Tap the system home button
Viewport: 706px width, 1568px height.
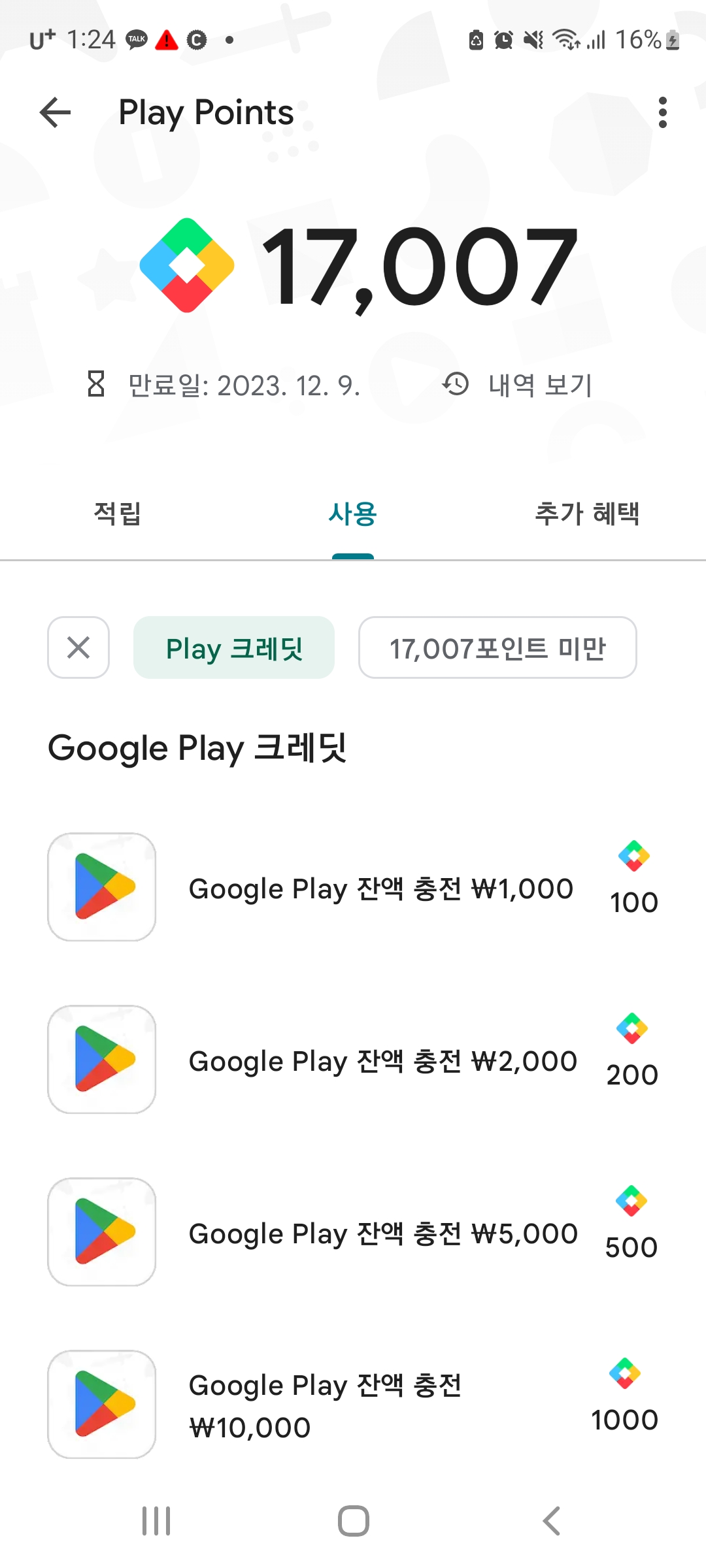pyautogui.click(x=353, y=1521)
